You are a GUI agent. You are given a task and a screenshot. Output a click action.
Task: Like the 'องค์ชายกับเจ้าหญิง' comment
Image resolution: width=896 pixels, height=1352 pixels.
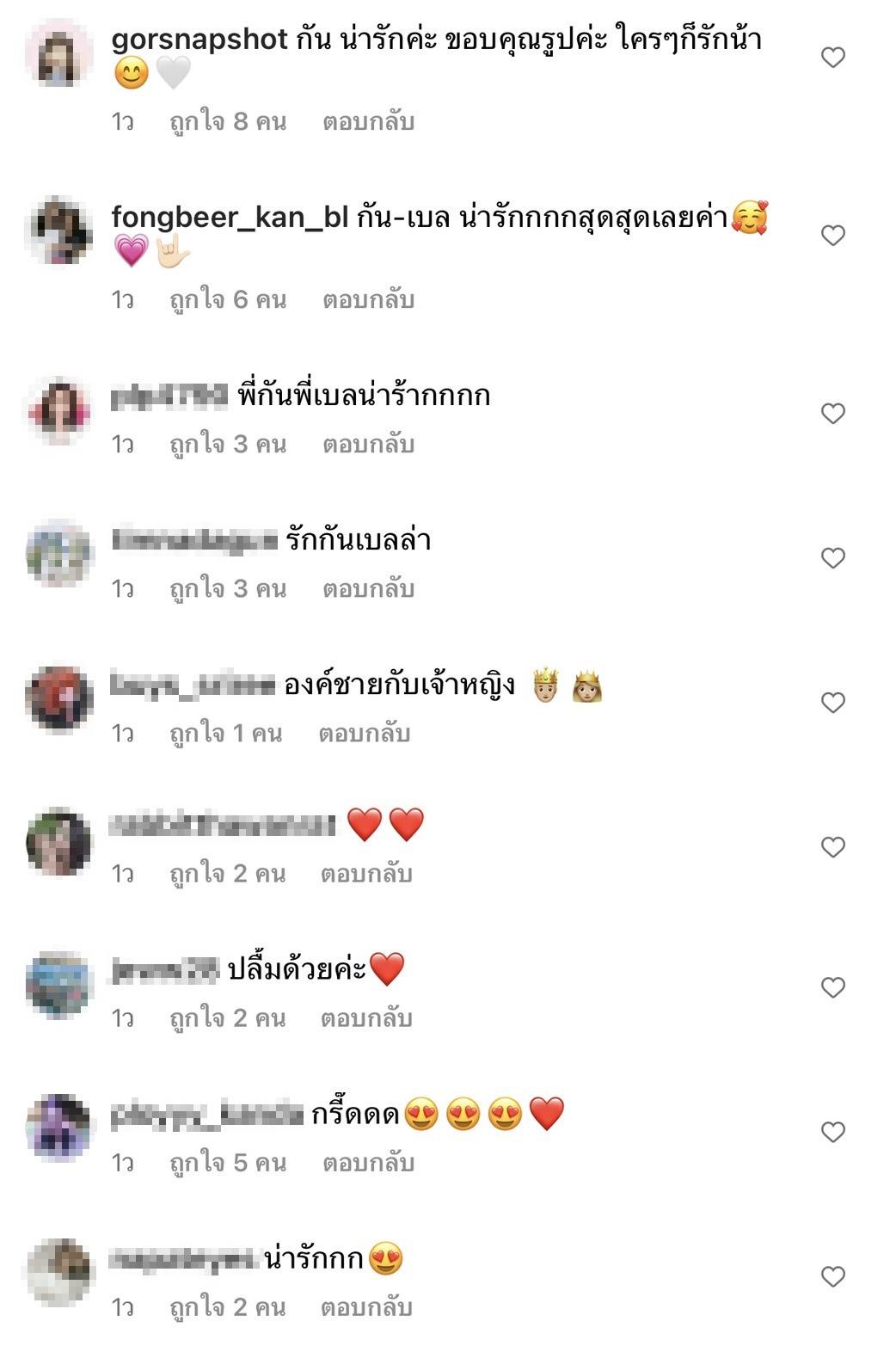(x=832, y=703)
